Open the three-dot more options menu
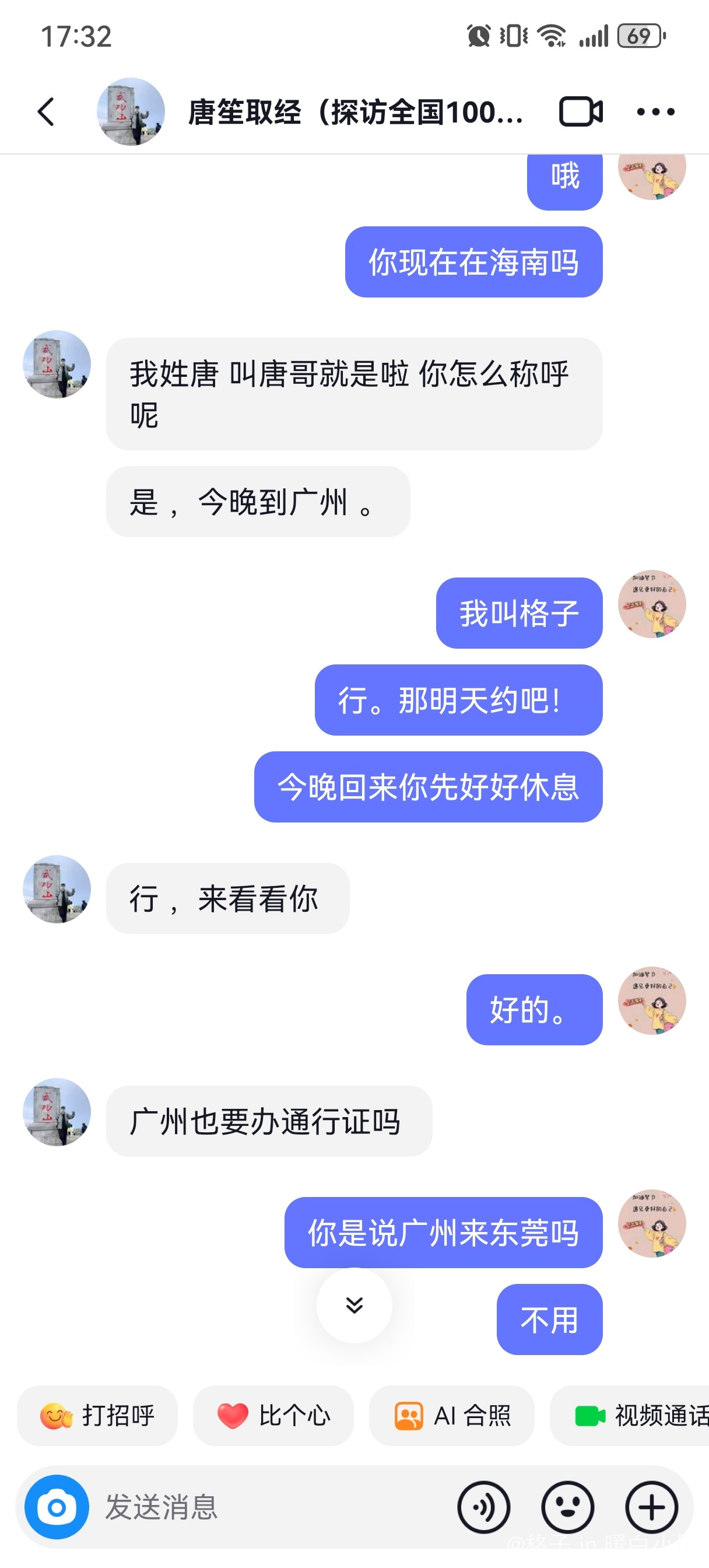 point(655,112)
